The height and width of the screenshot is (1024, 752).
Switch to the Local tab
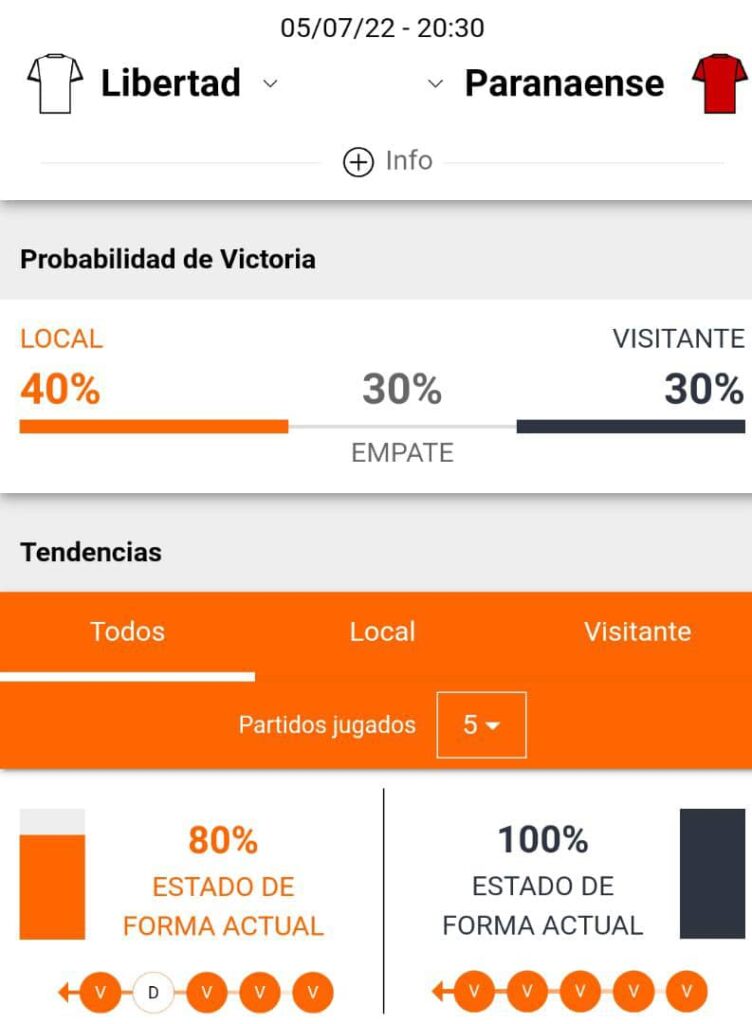(x=382, y=632)
